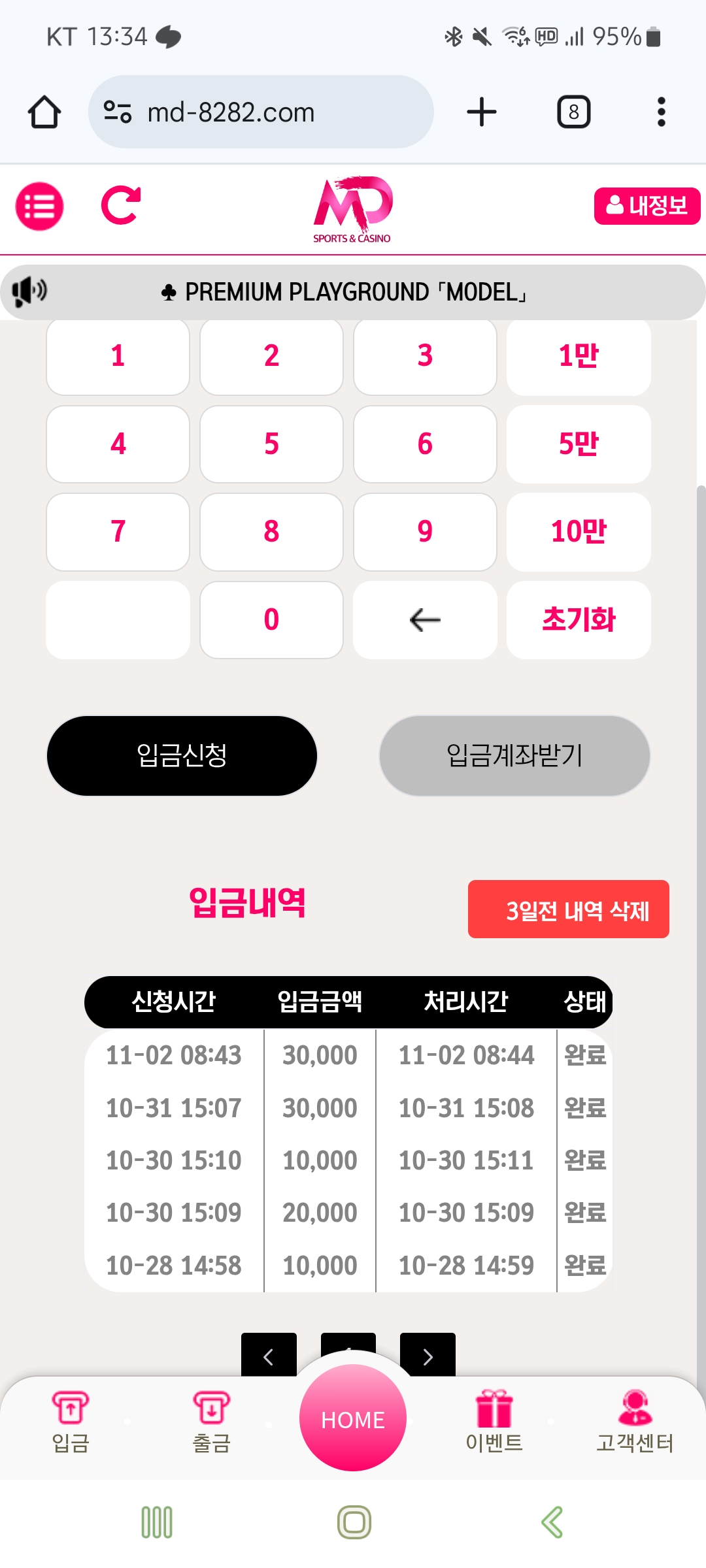Viewport: 706px width, 1568px height.
Task: Add 10만 to the deposit amount
Action: tap(579, 532)
